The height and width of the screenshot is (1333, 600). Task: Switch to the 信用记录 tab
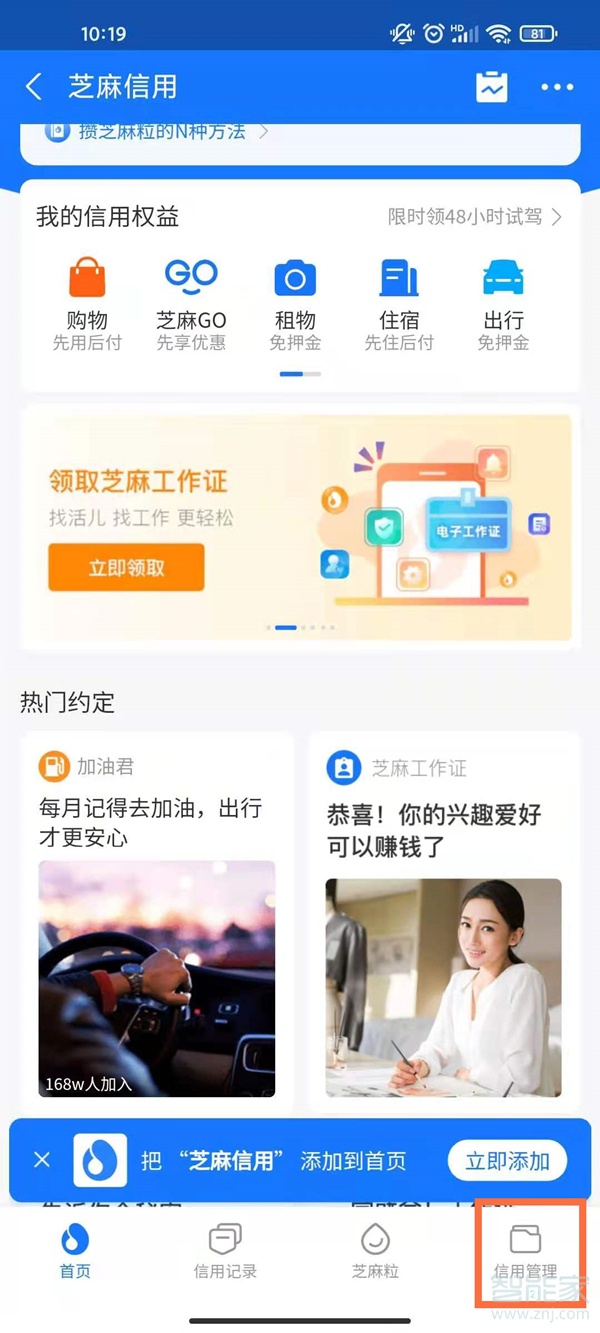pyautogui.click(x=225, y=1251)
